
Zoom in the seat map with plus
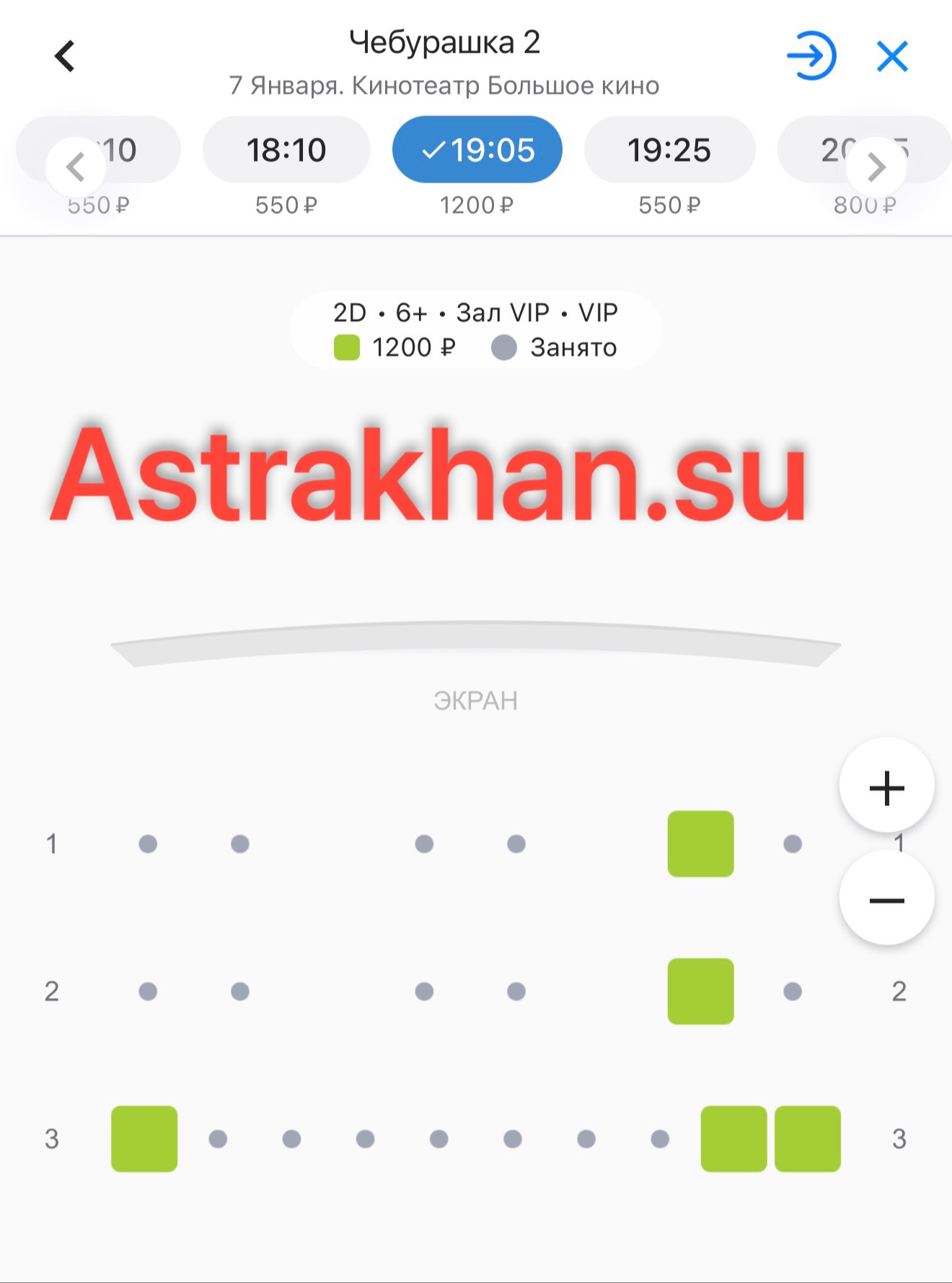[886, 787]
